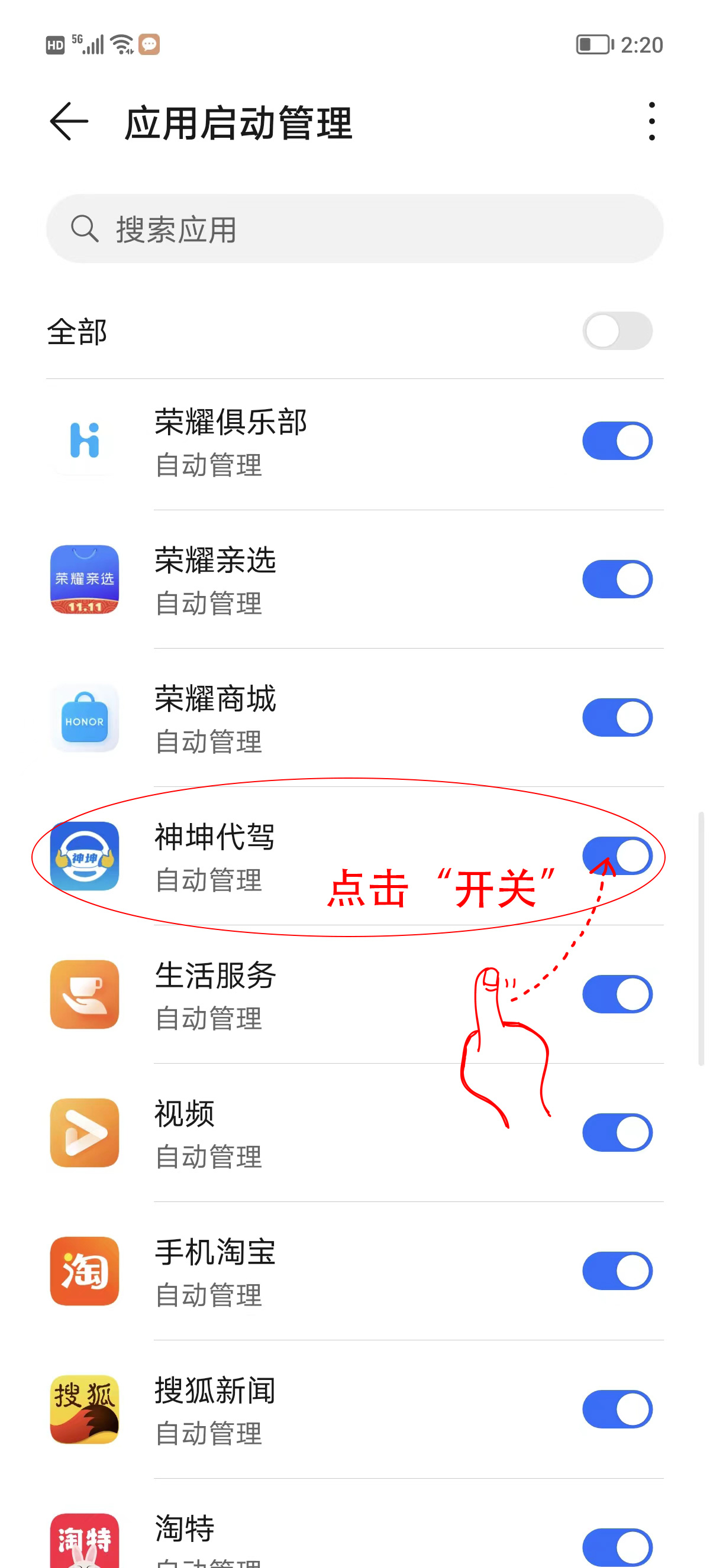
Task: Disable the 荣耀亲选 auto-manage switch
Action: (x=617, y=579)
